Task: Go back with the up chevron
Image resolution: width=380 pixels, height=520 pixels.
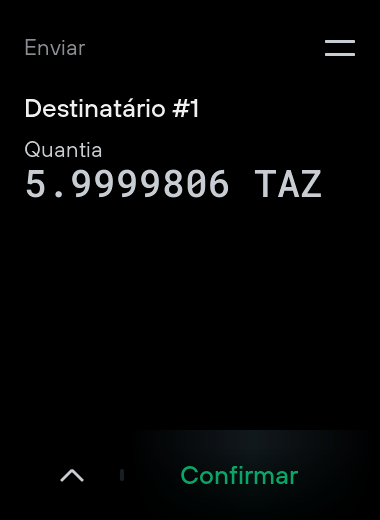Action: tap(72, 475)
